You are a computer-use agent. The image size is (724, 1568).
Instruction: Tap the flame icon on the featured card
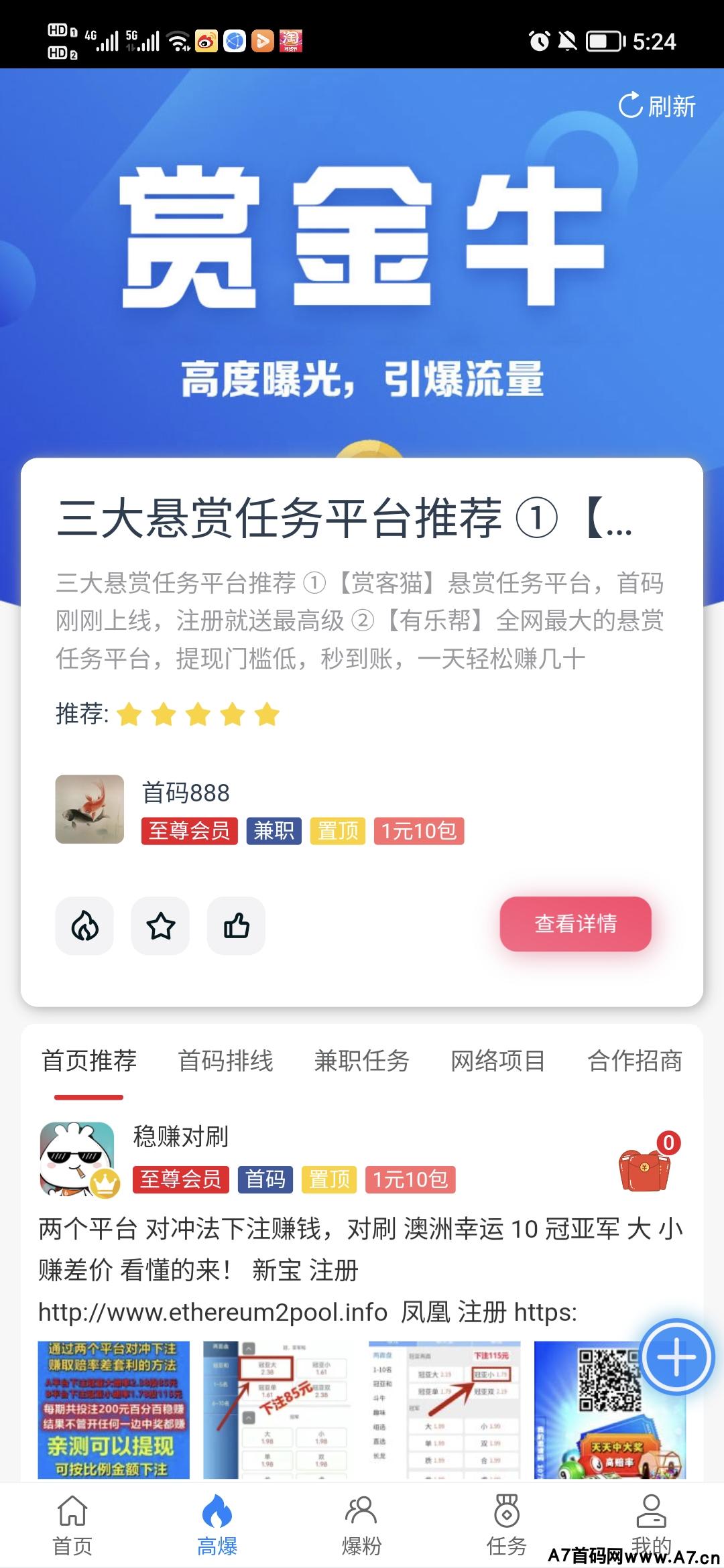tap(84, 925)
